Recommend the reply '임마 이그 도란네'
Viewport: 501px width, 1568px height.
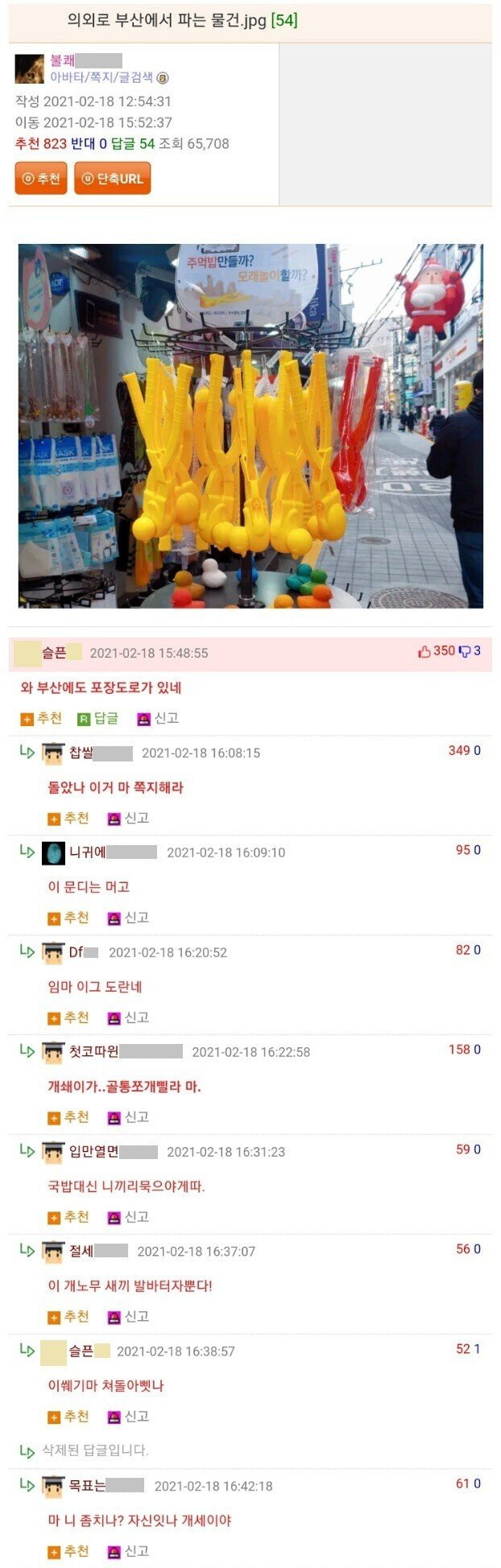point(68,1017)
